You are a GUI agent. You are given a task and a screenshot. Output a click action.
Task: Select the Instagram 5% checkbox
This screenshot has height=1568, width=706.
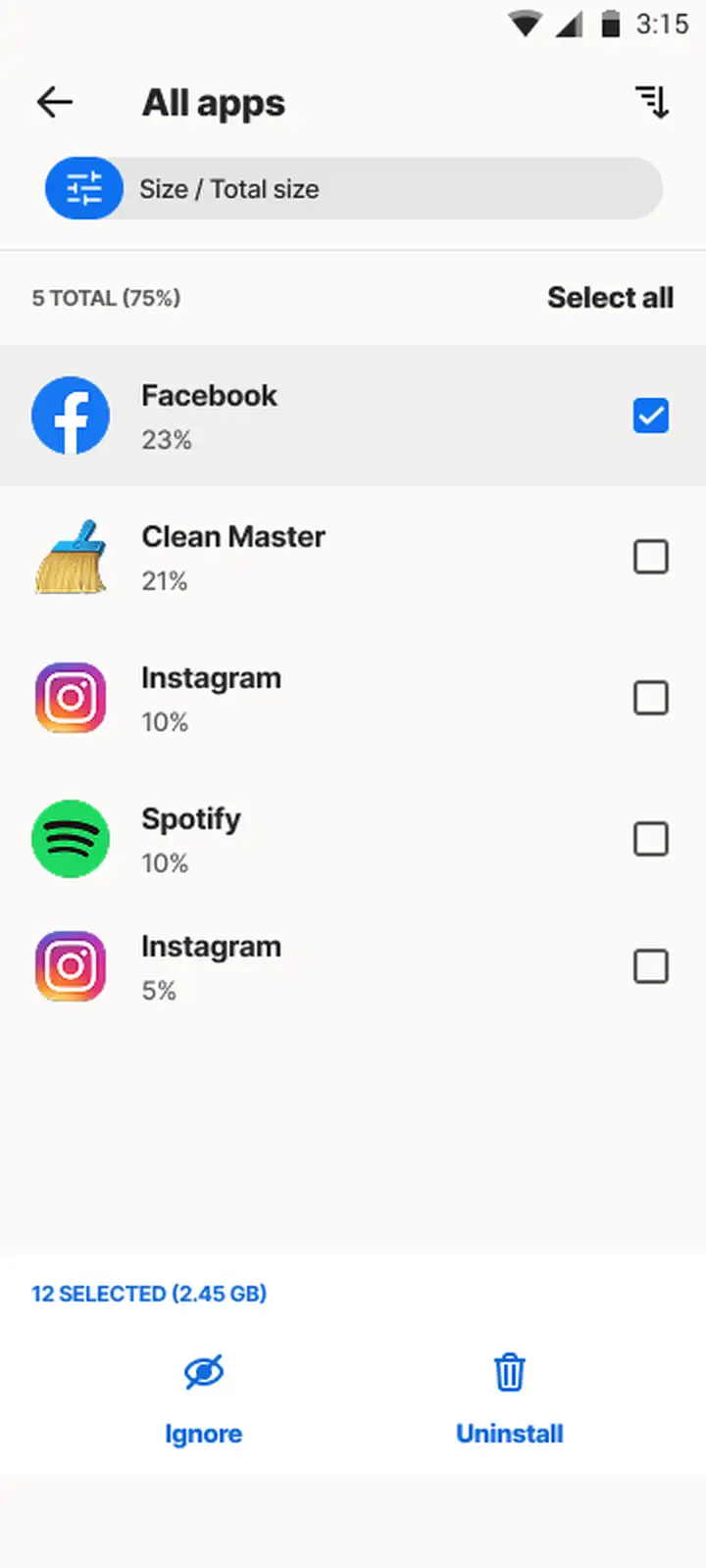tap(651, 966)
